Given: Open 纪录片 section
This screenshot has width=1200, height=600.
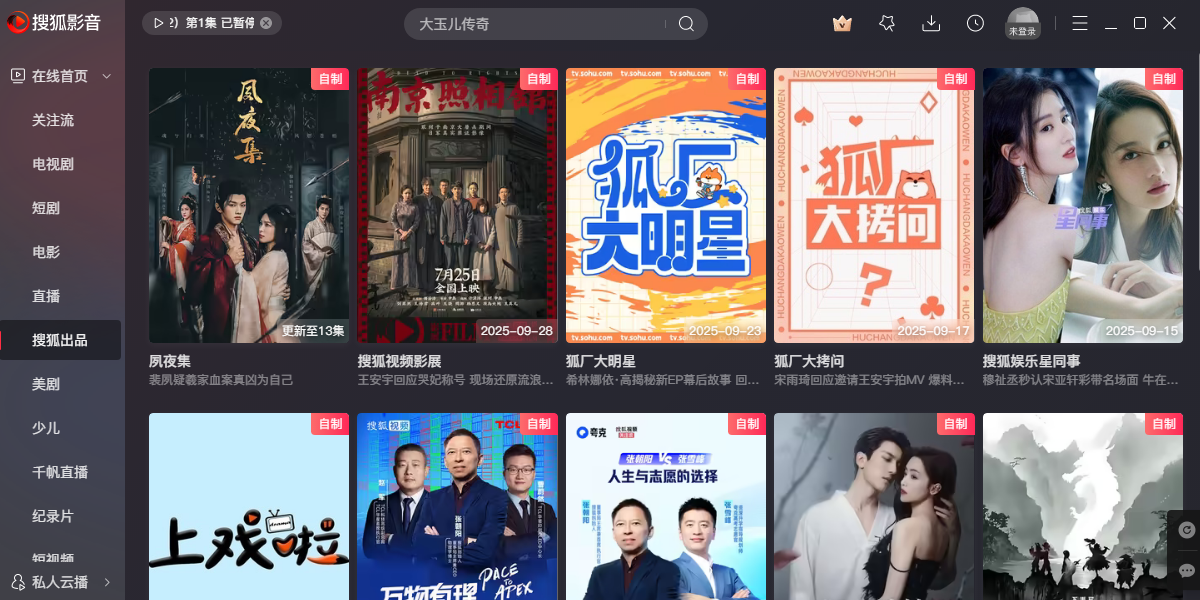Looking at the screenshot, I should point(53,516).
